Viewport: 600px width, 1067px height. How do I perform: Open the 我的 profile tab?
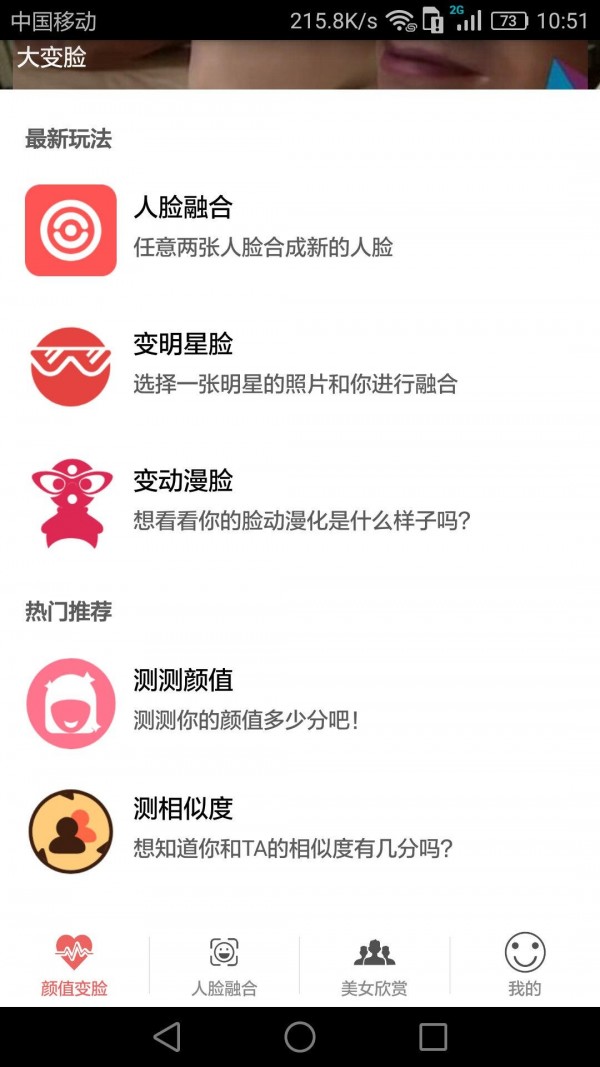tap(524, 967)
